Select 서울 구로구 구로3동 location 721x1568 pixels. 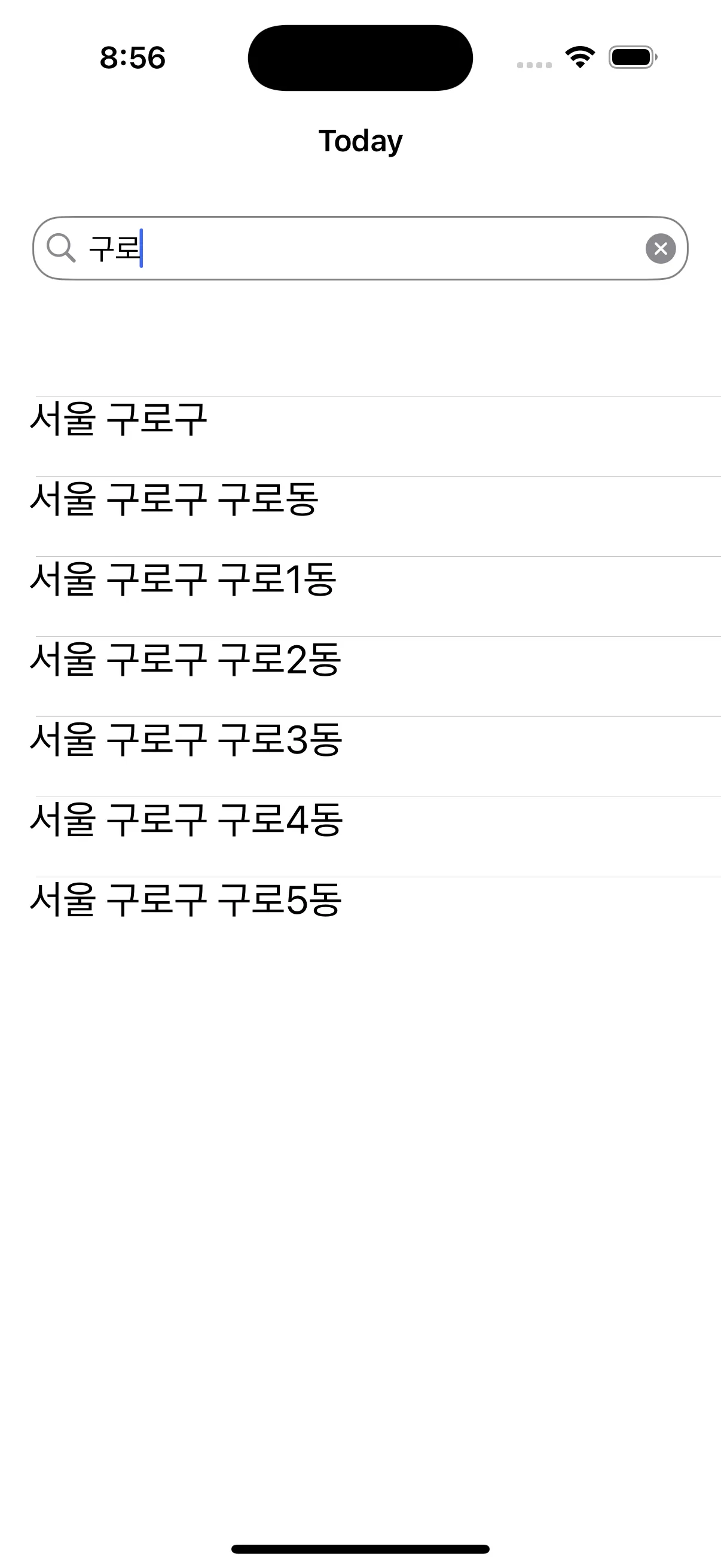coord(185,740)
